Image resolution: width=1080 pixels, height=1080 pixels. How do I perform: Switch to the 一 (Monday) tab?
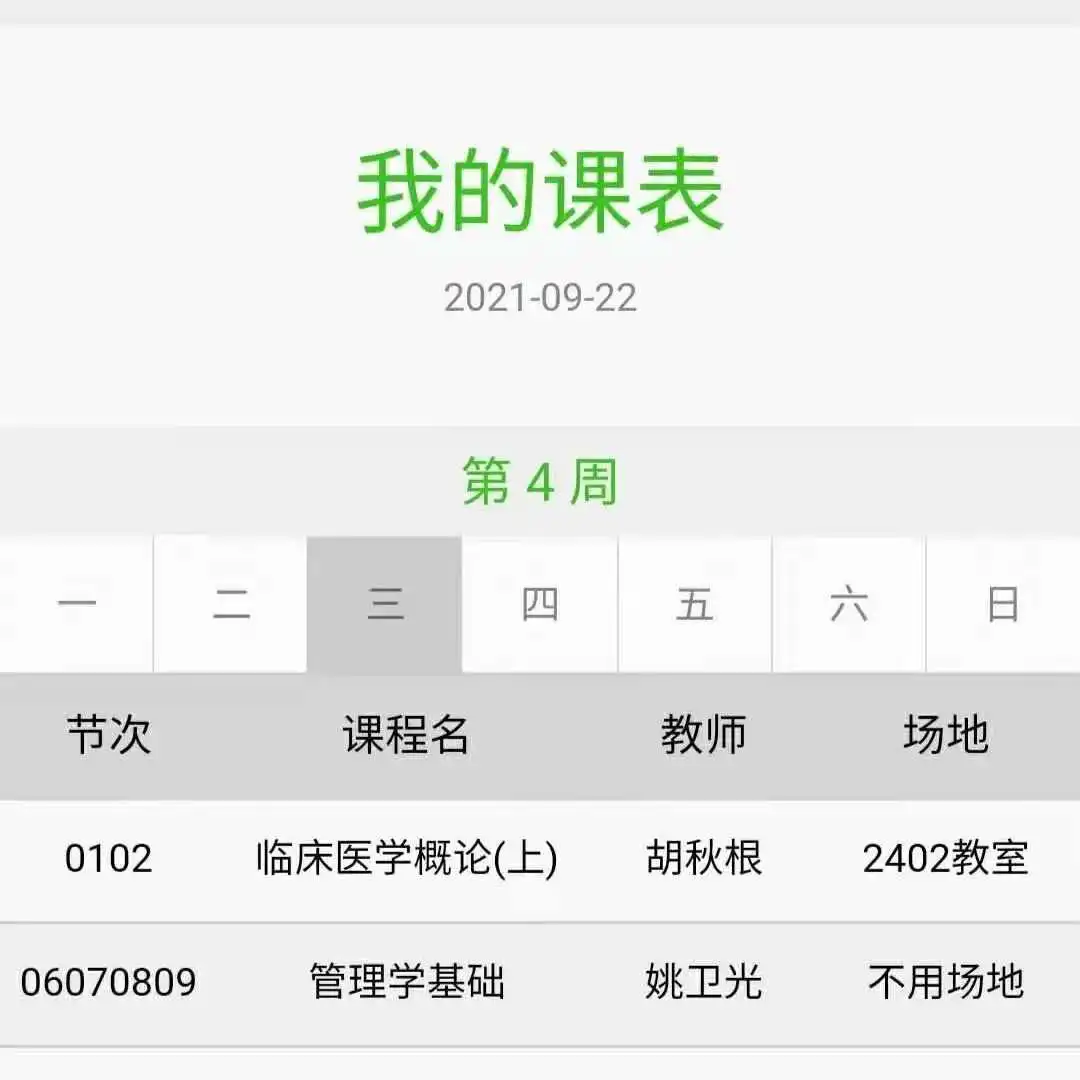pyautogui.click(x=77, y=605)
